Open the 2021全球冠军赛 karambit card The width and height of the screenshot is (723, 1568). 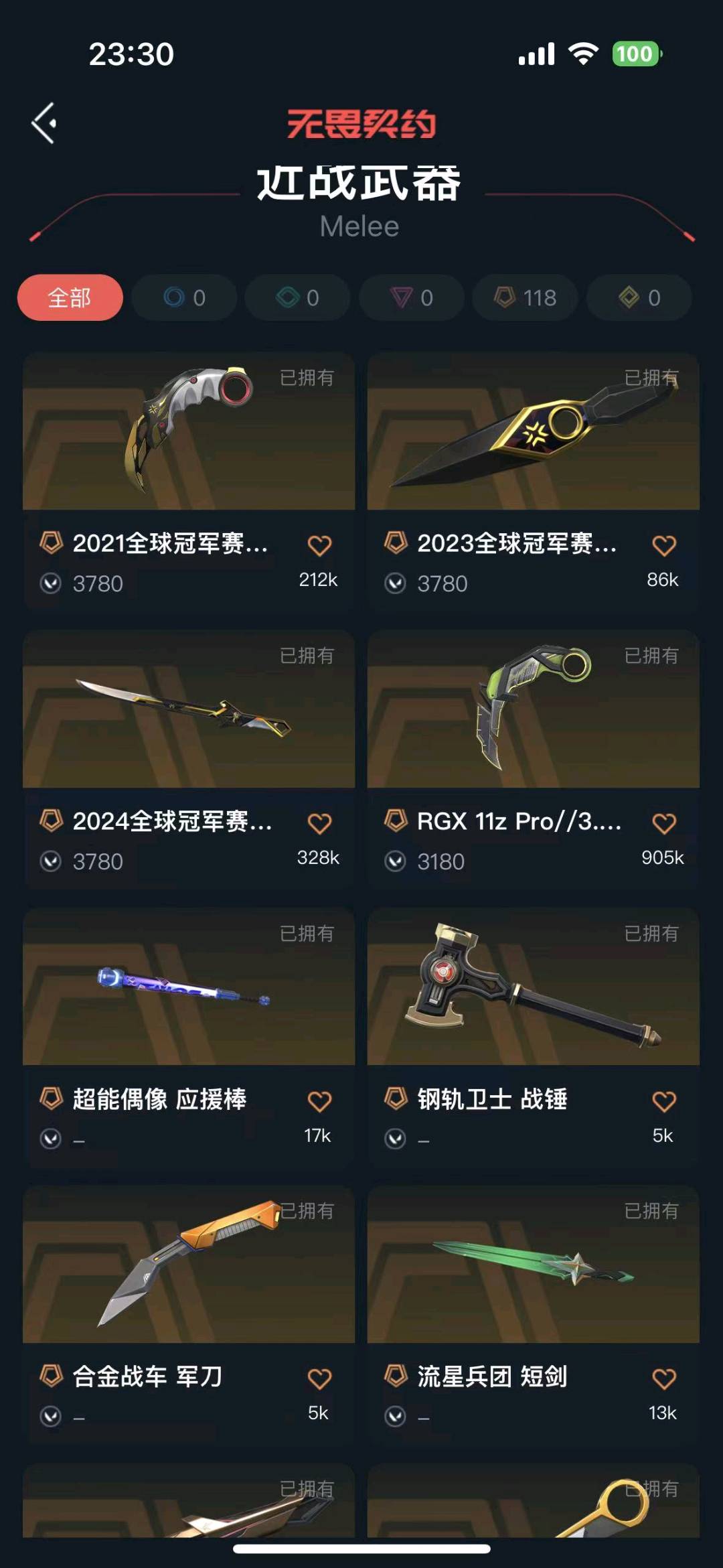click(x=189, y=432)
